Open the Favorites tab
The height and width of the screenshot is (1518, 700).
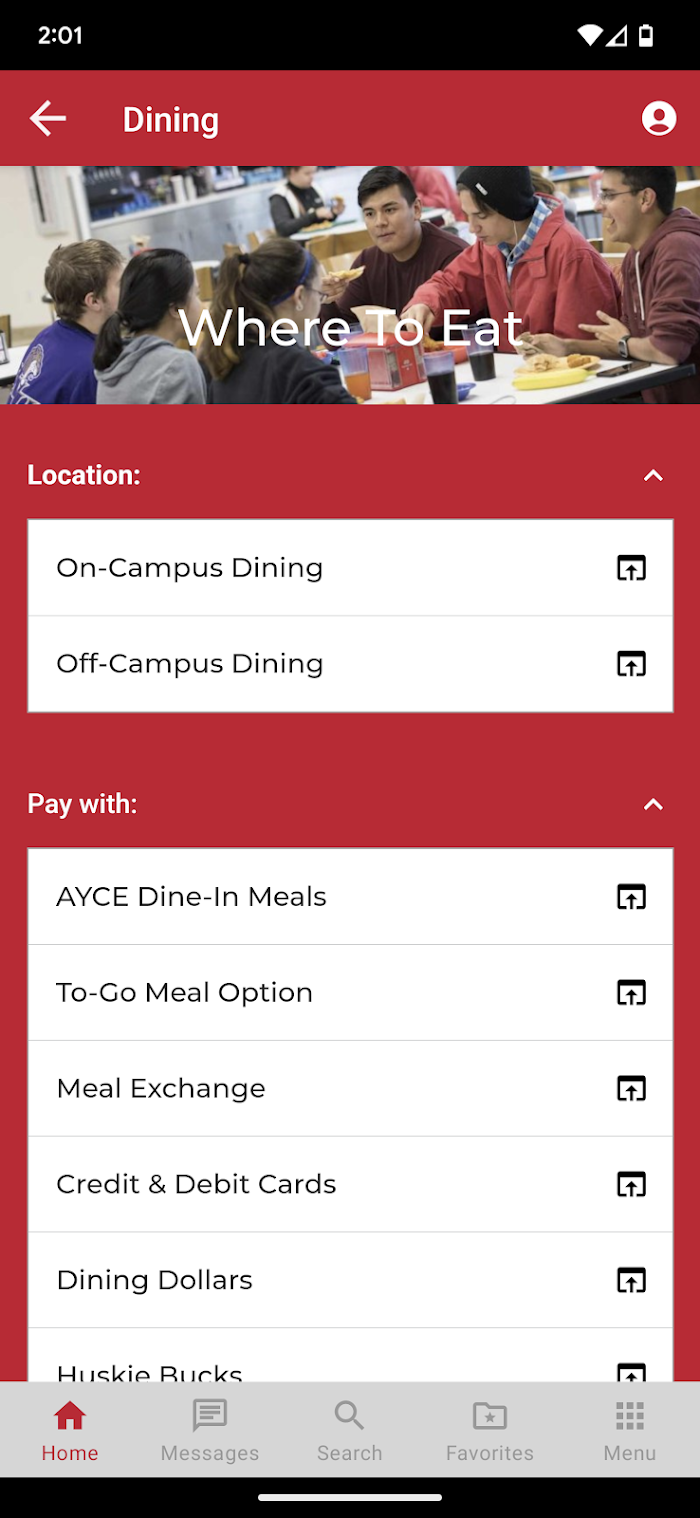click(490, 1430)
